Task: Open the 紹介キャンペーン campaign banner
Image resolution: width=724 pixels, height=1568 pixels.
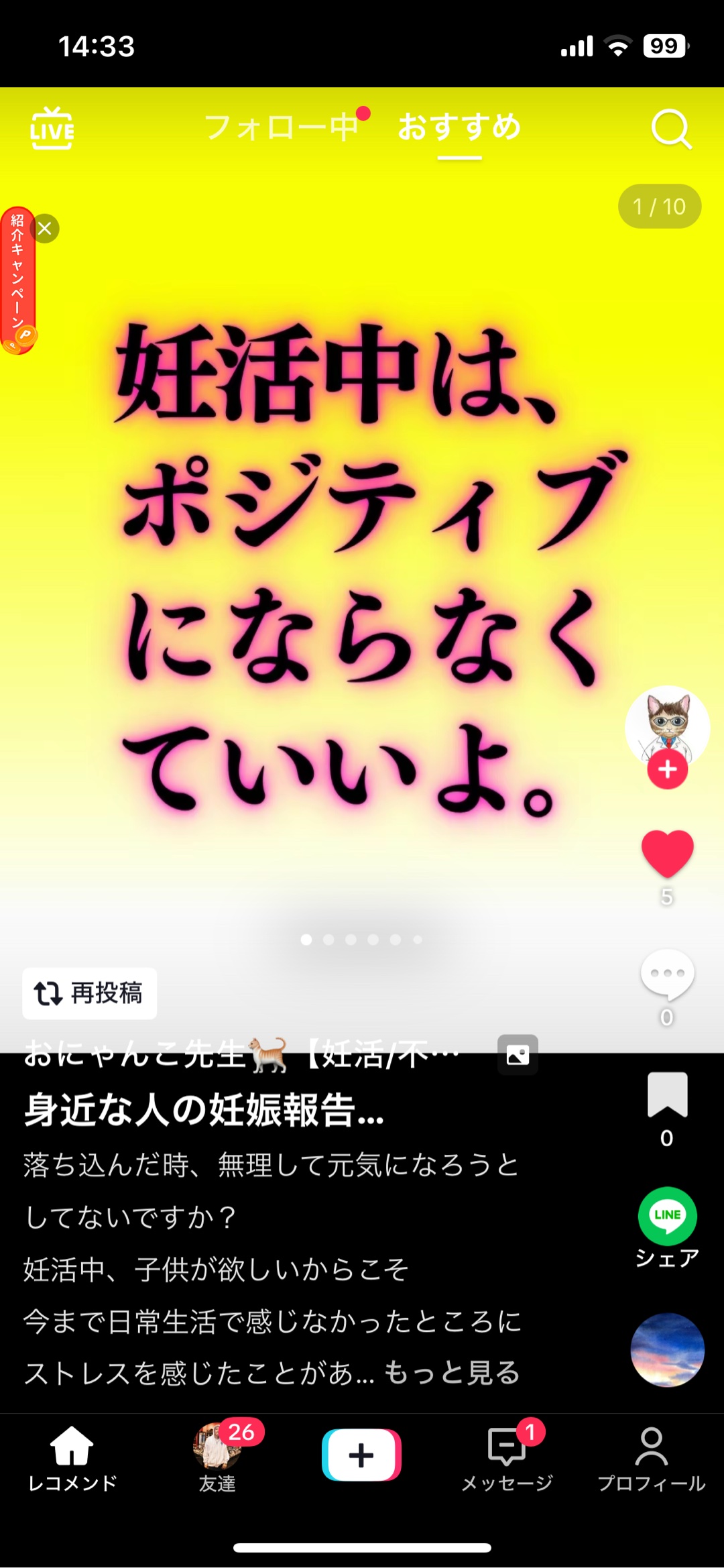Action: pos(17,282)
